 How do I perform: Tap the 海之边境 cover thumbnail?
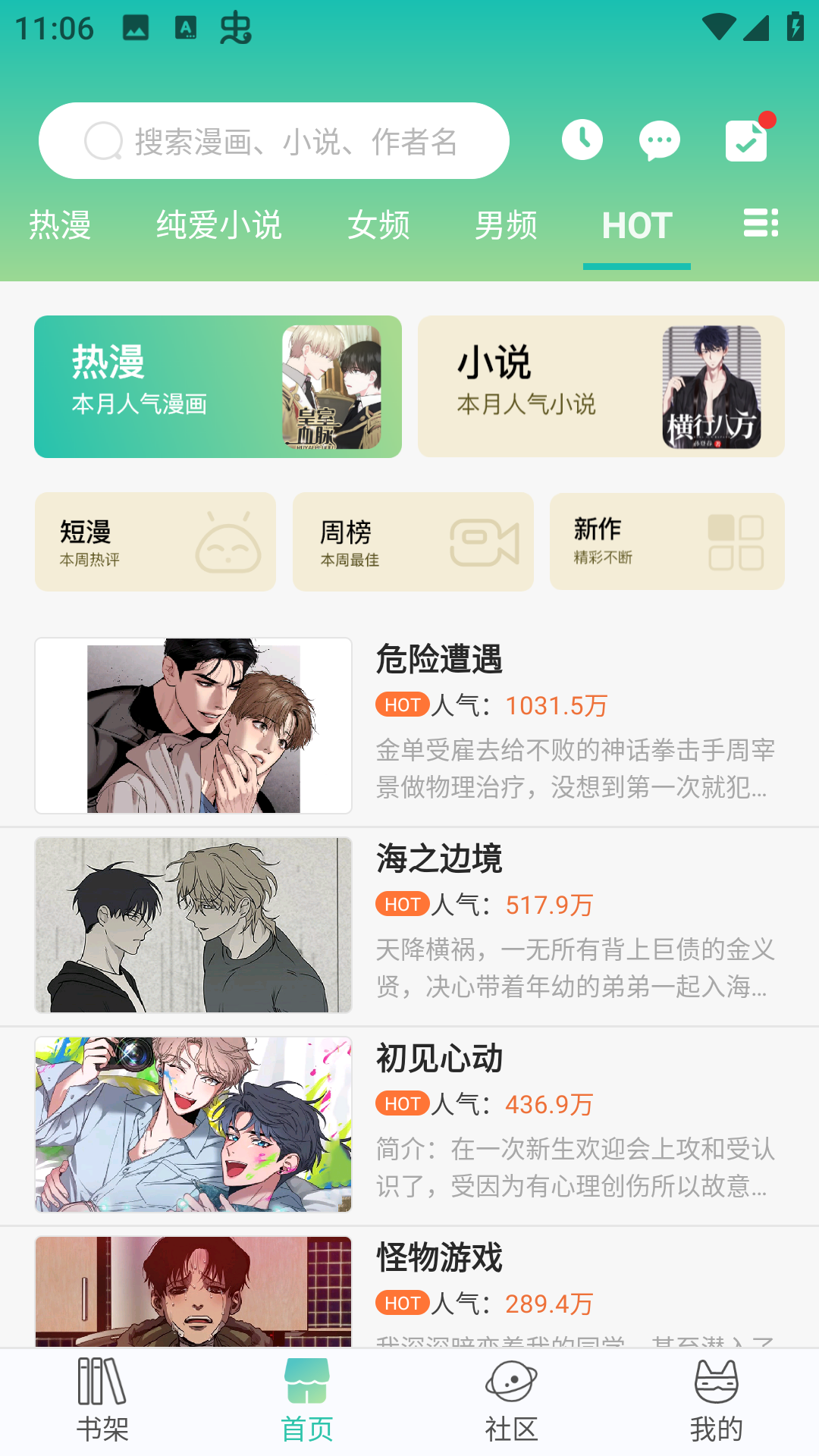[x=193, y=925]
